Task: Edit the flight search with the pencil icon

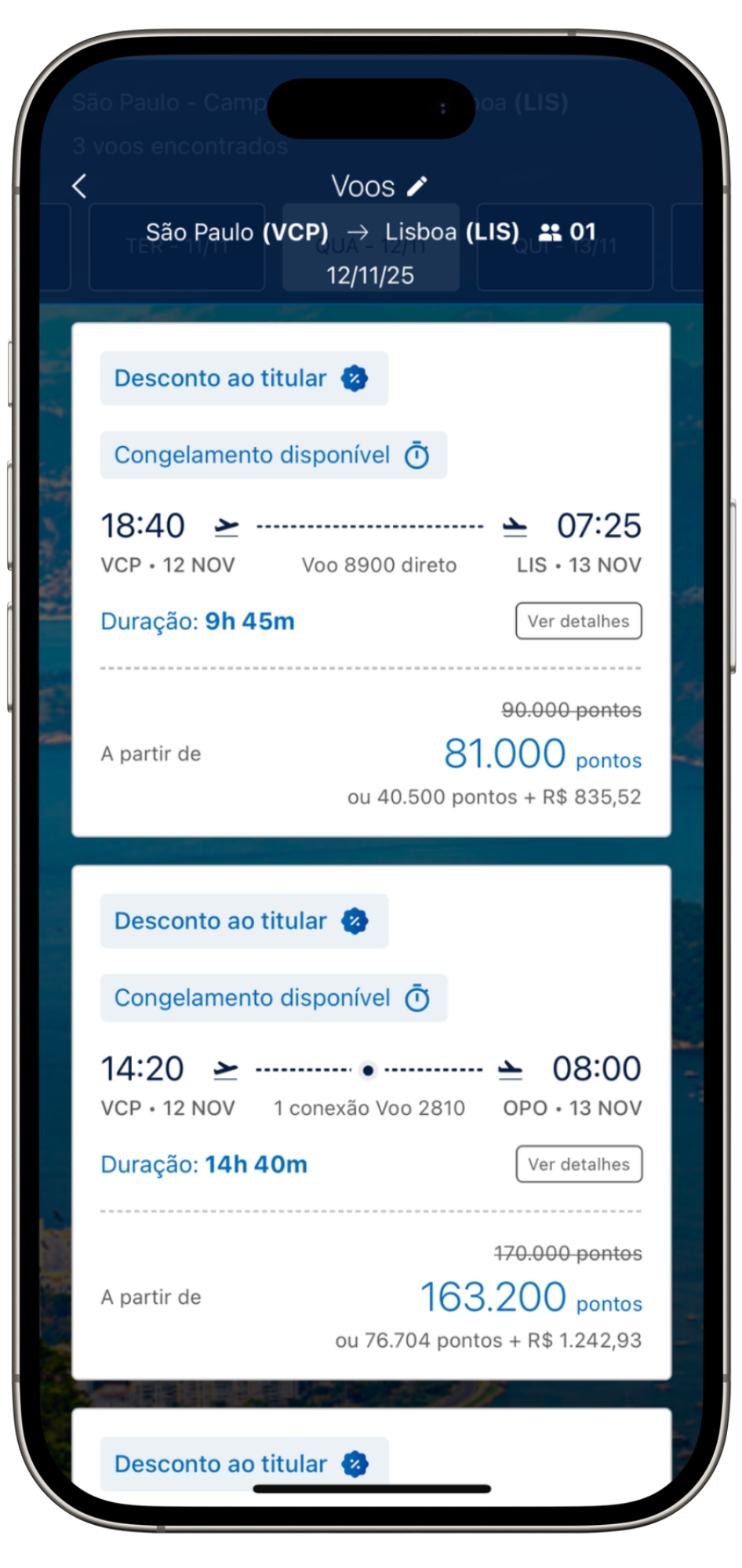Action: (x=417, y=186)
